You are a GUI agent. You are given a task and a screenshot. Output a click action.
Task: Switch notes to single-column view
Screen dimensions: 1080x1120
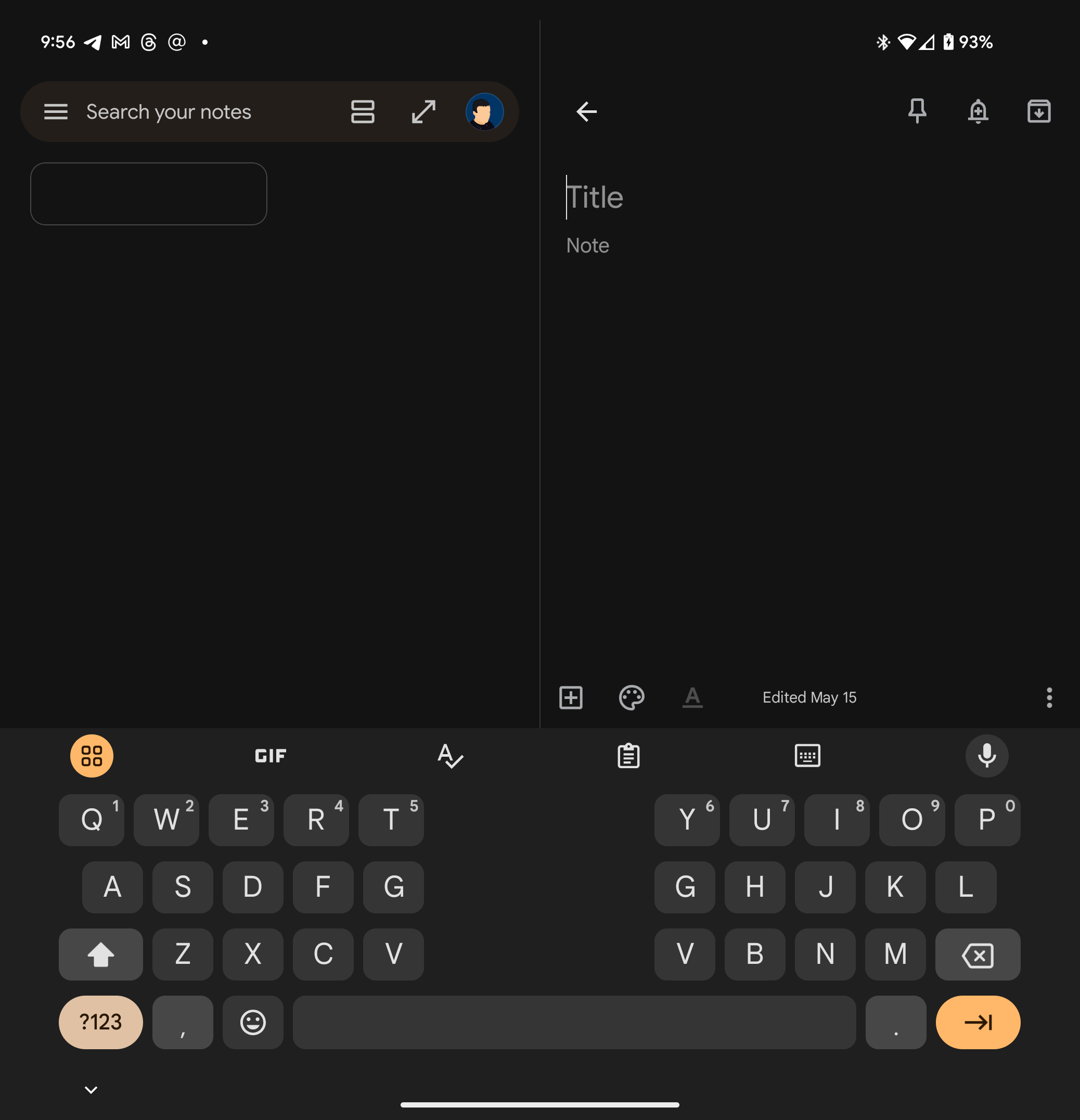pyautogui.click(x=363, y=111)
